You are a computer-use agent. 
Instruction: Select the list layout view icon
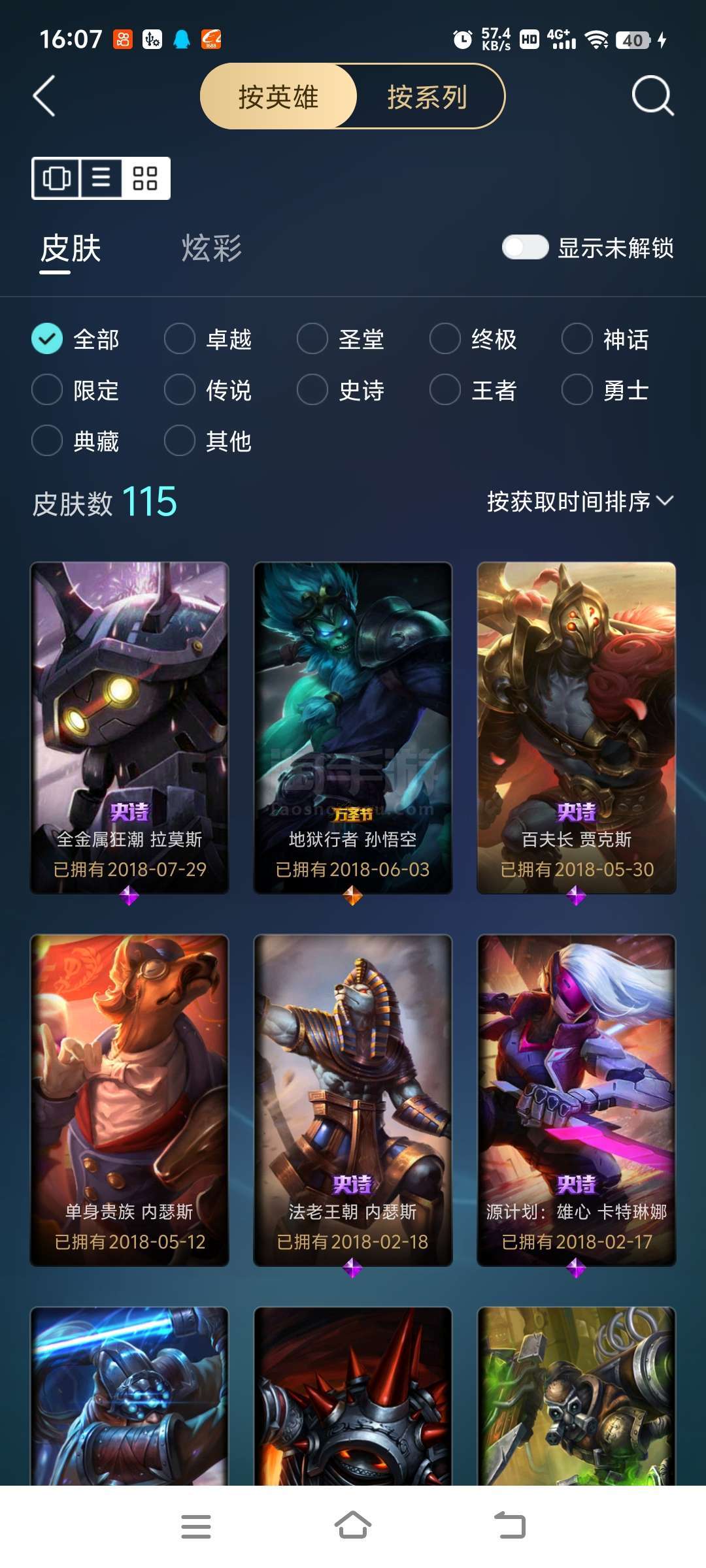pos(101,178)
